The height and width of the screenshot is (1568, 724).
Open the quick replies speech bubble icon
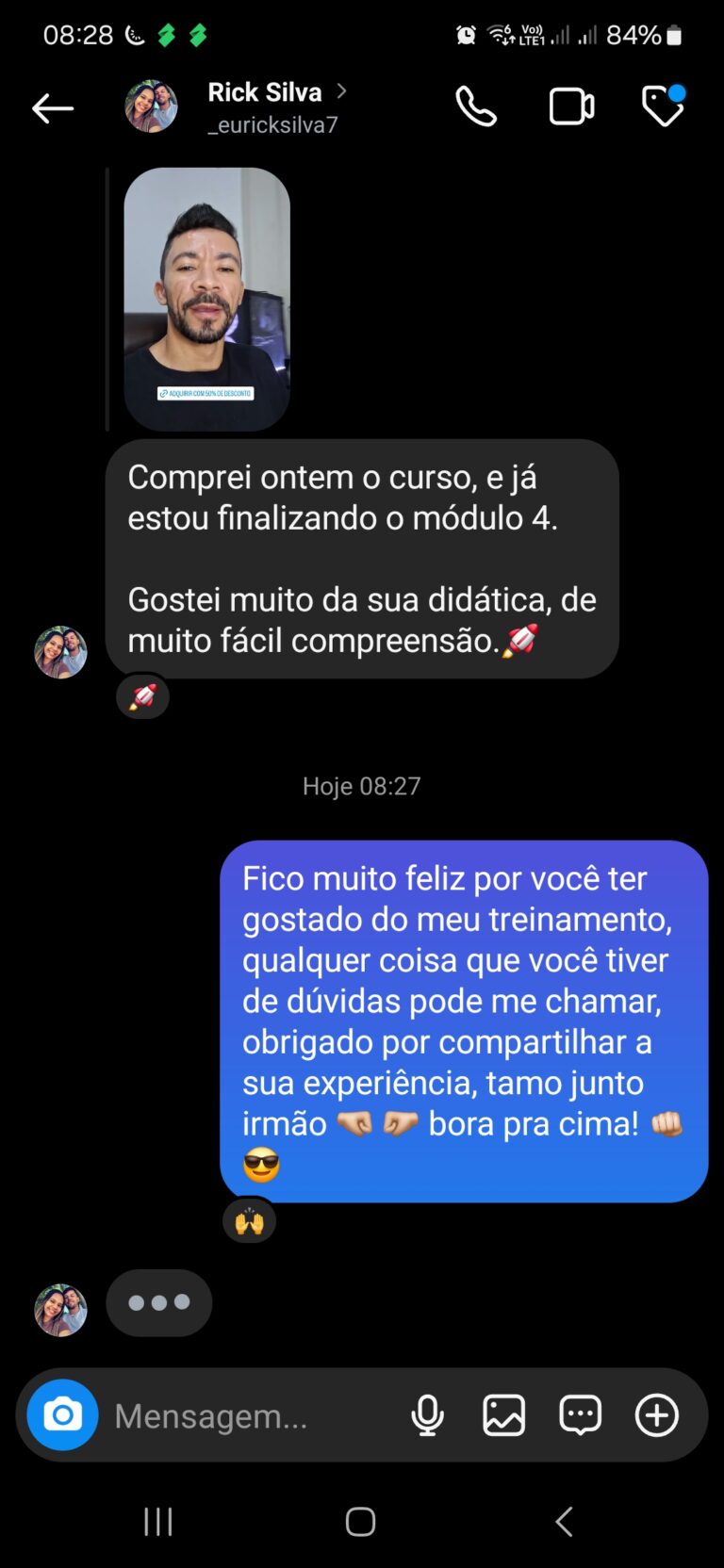(x=581, y=1415)
